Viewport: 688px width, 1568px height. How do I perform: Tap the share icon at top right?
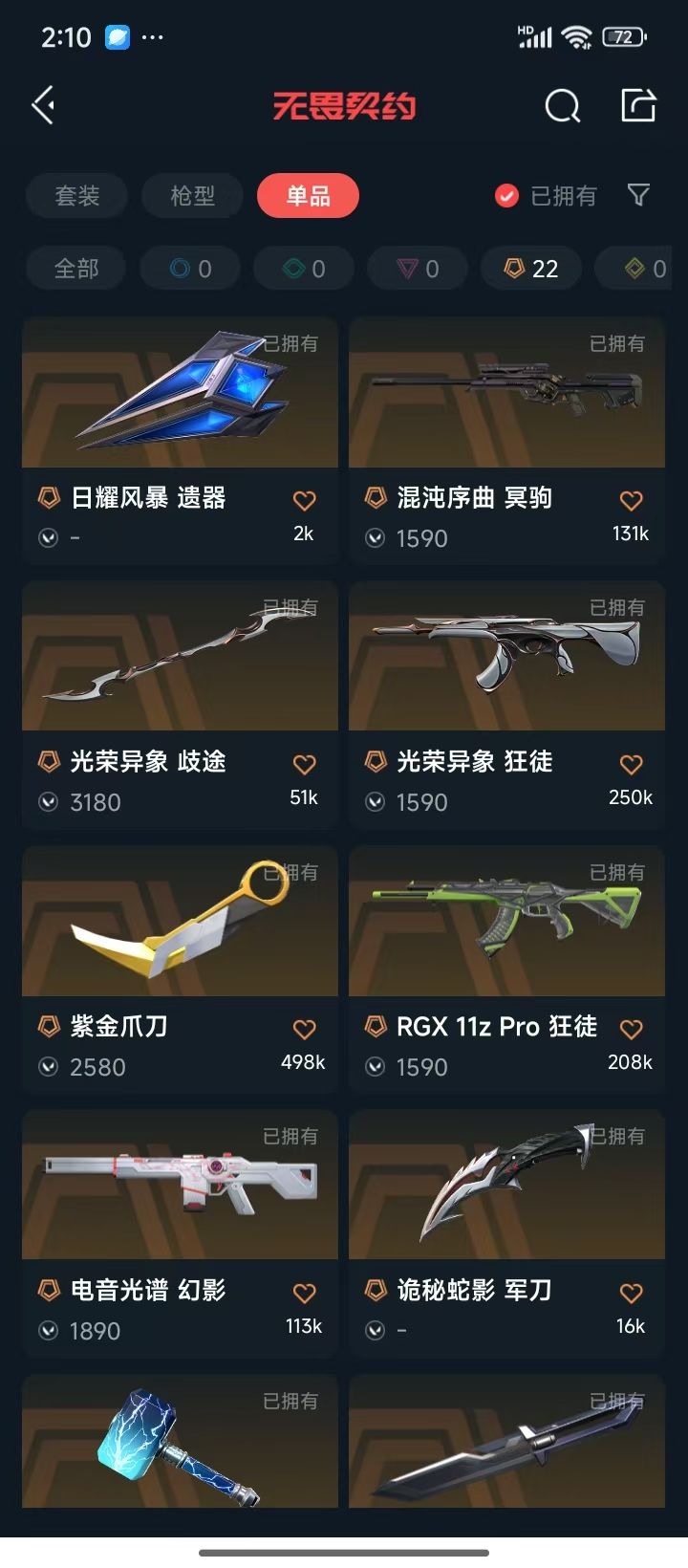click(637, 105)
